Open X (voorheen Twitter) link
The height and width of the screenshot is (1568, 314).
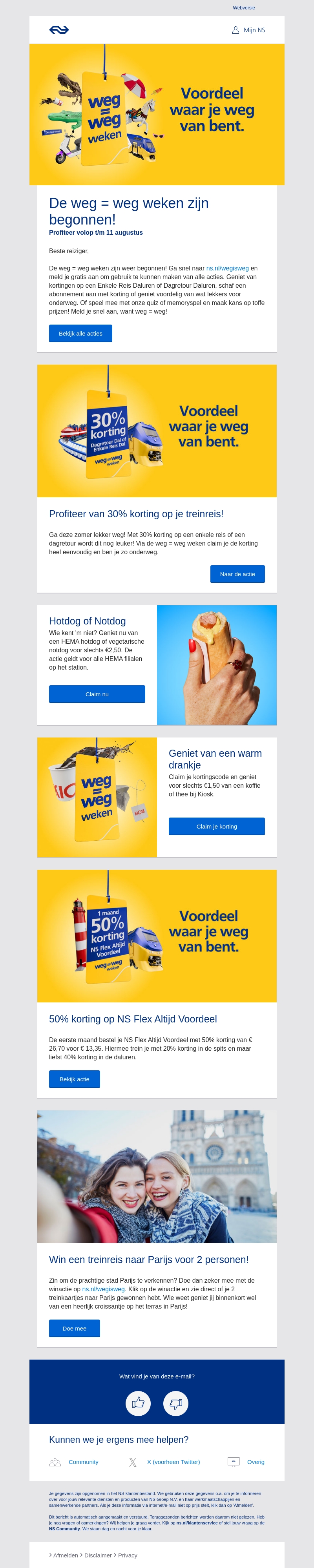click(x=173, y=1462)
